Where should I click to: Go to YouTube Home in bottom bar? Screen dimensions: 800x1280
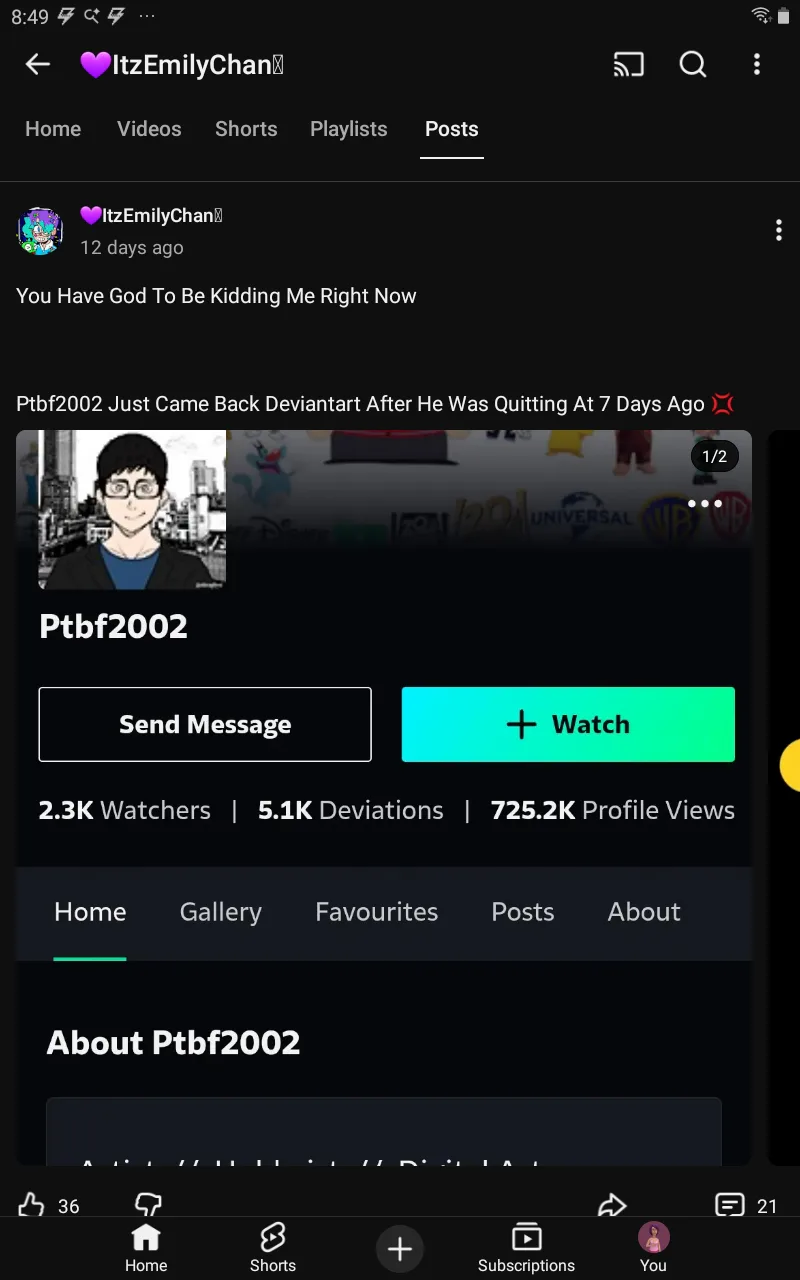point(146,1248)
